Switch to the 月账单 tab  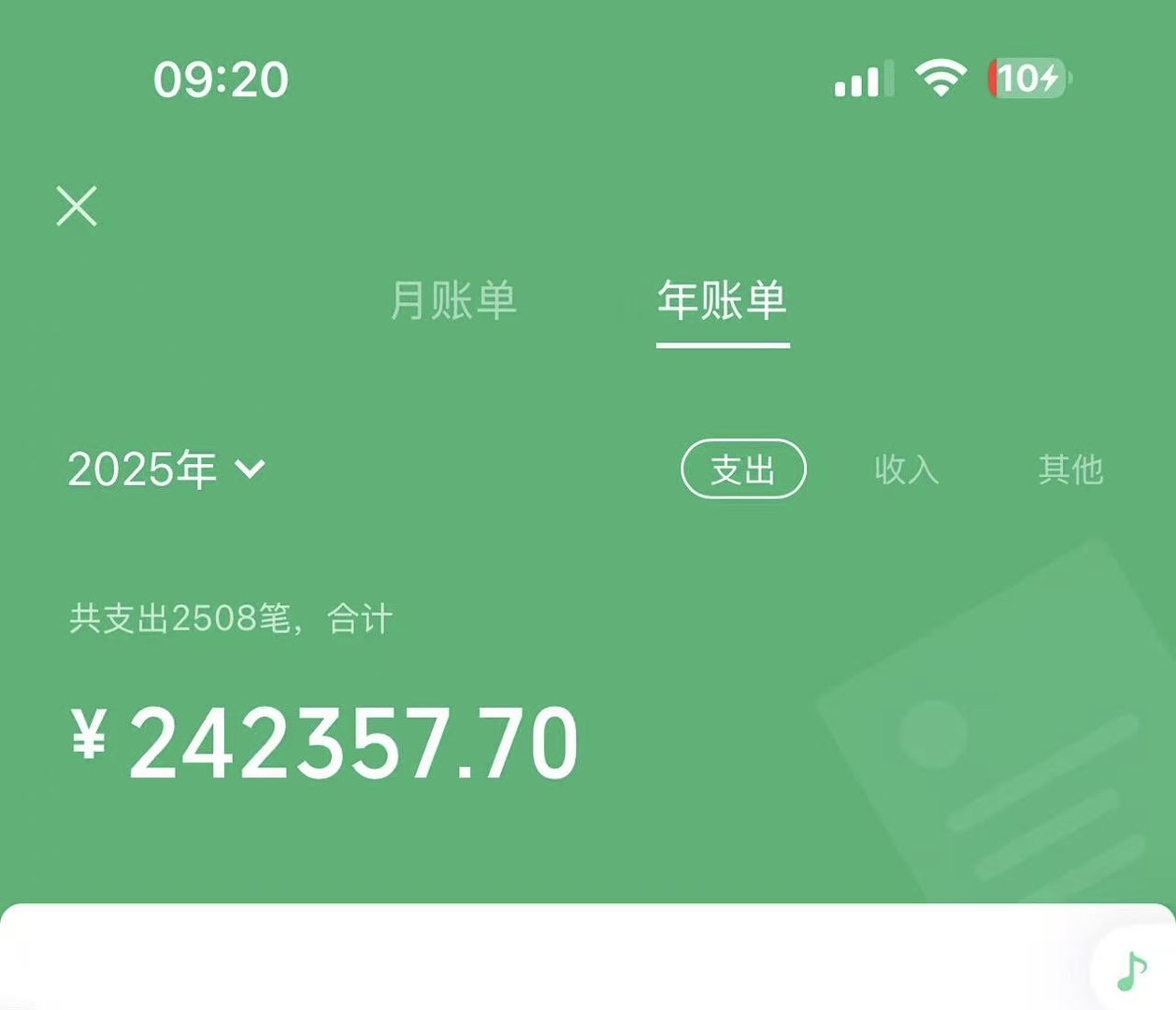[x=453, y=300]
